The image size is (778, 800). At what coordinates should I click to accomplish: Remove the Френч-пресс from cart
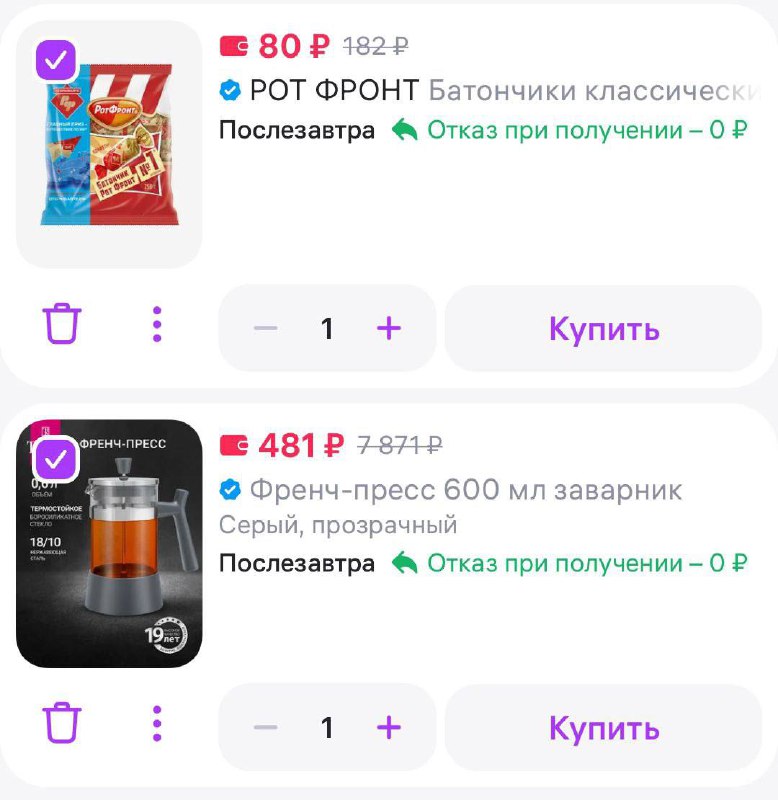[x=61, y=722]
